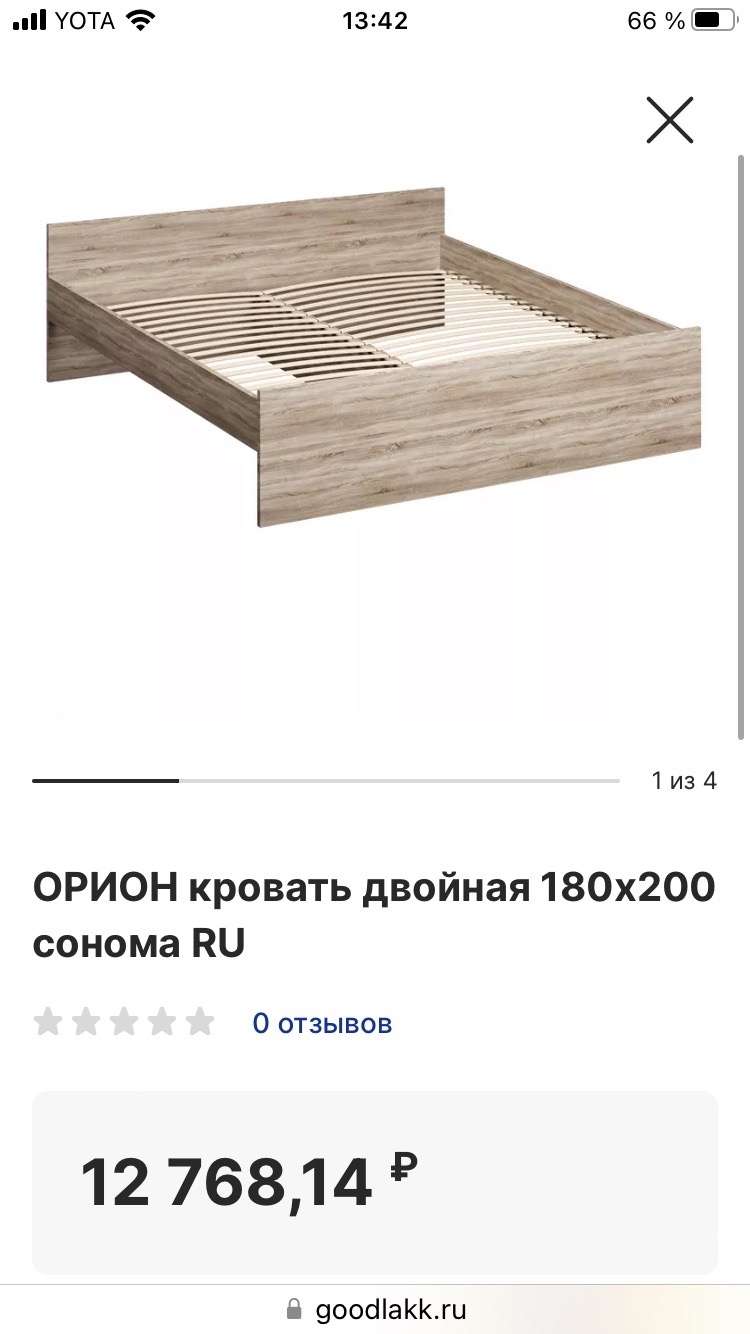
Task: Open the ОРИОН bed product photo
Action: point(374,357)
